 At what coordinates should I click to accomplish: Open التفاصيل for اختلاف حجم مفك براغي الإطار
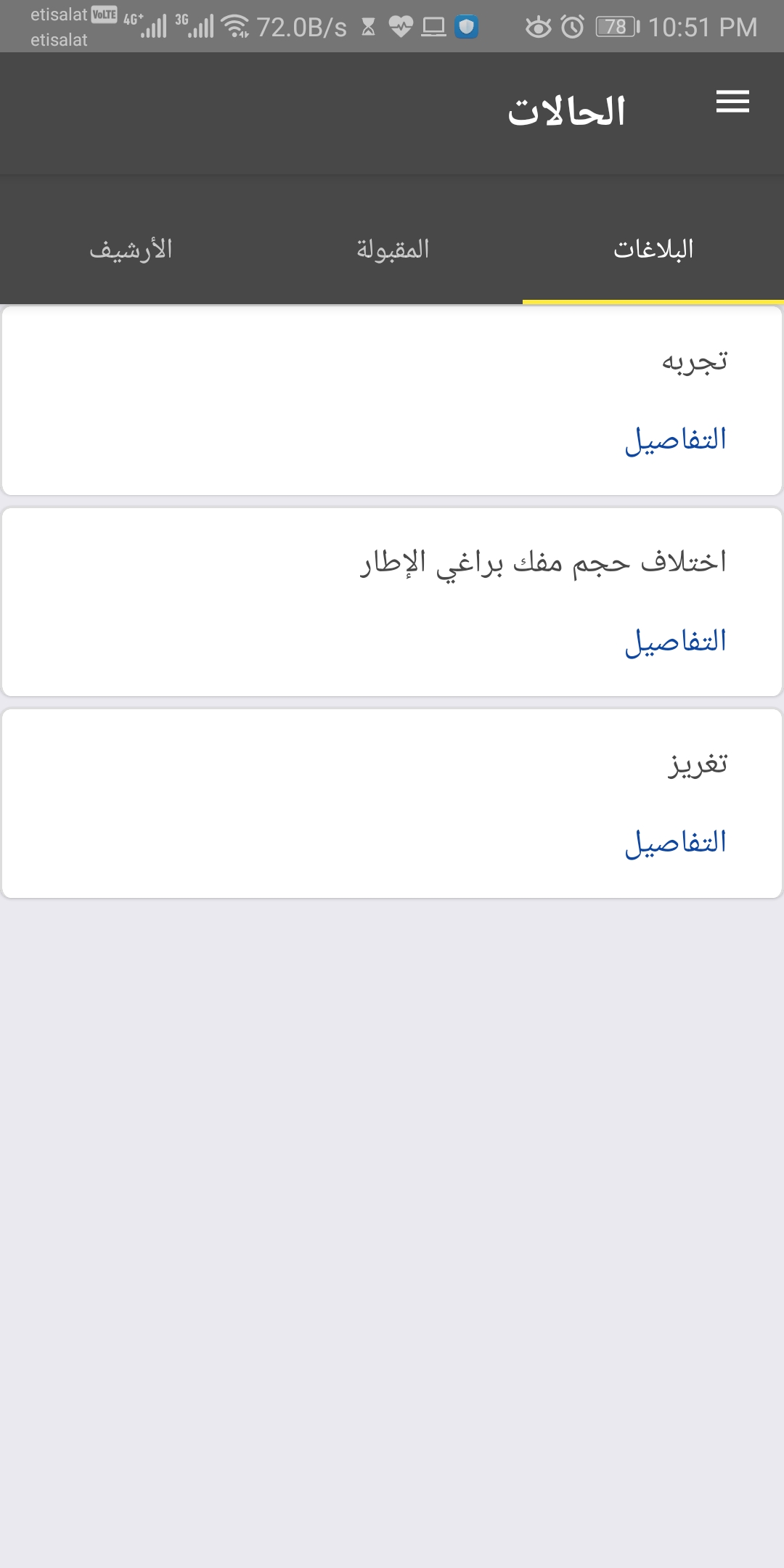tap(676, 642)
